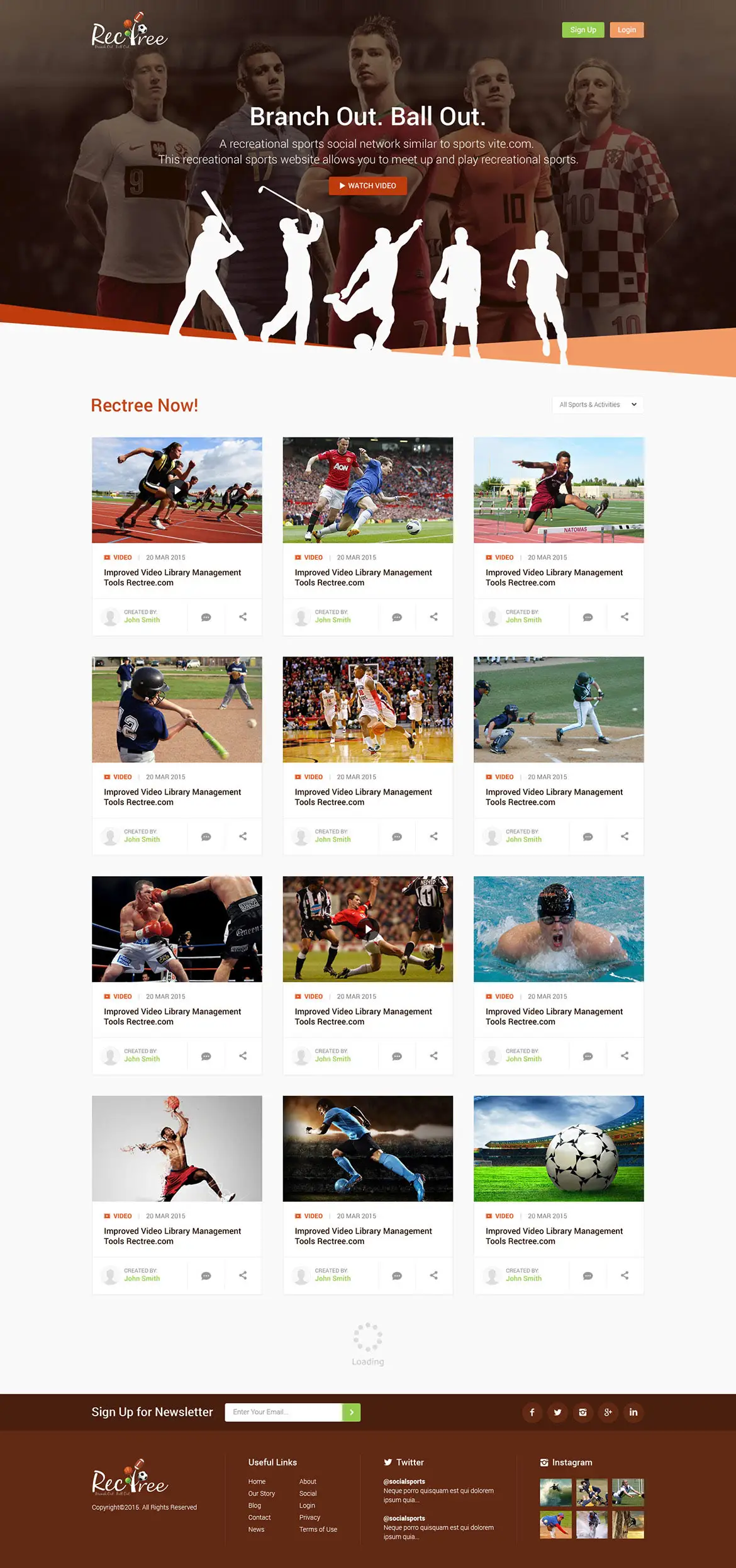The width and height of the screenshot is (736, 1568).
Task: Tap the green Sign Up button
Action: point(583,30)
